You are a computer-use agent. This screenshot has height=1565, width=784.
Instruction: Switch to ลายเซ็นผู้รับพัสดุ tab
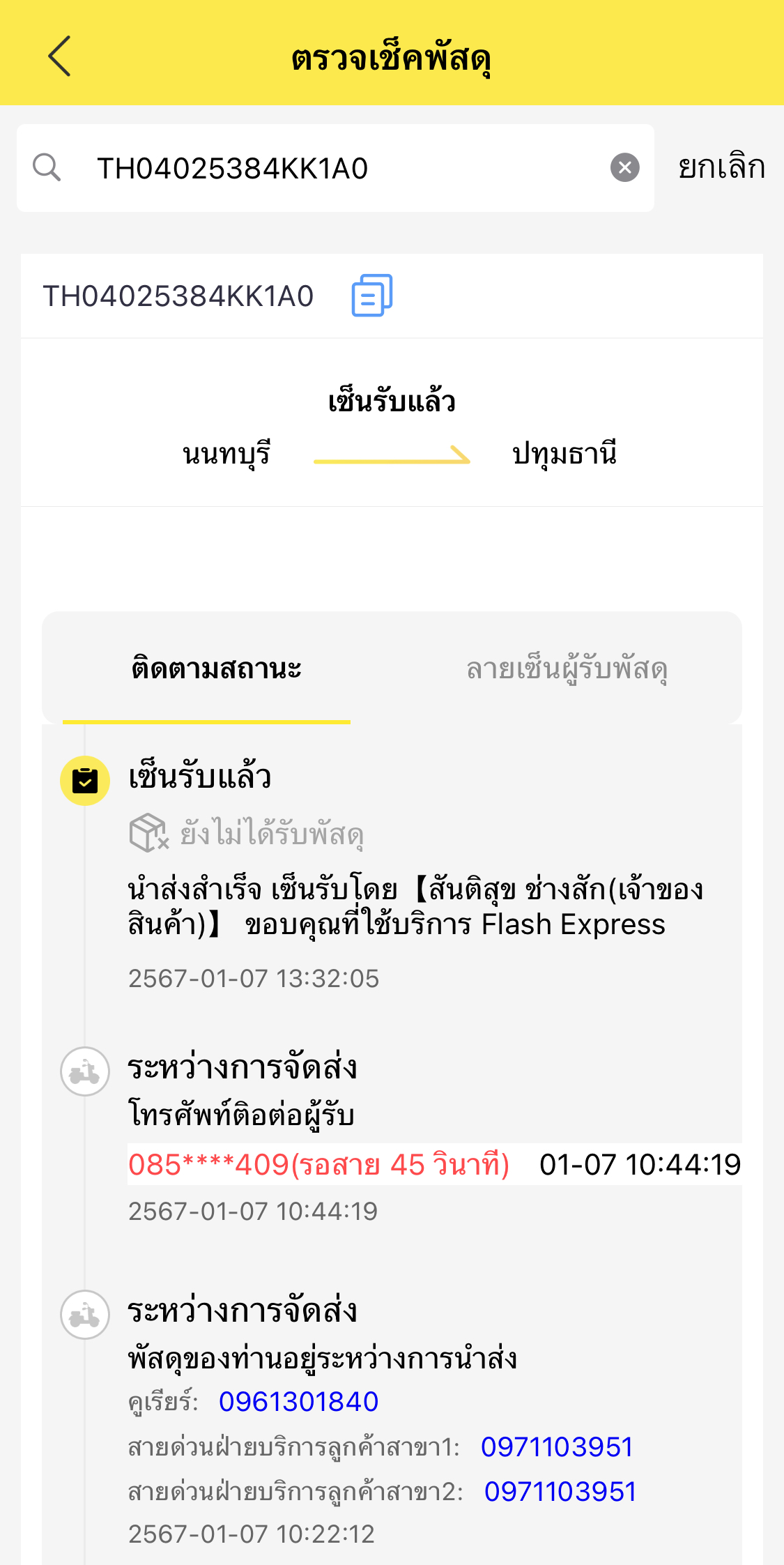point(567,669)
